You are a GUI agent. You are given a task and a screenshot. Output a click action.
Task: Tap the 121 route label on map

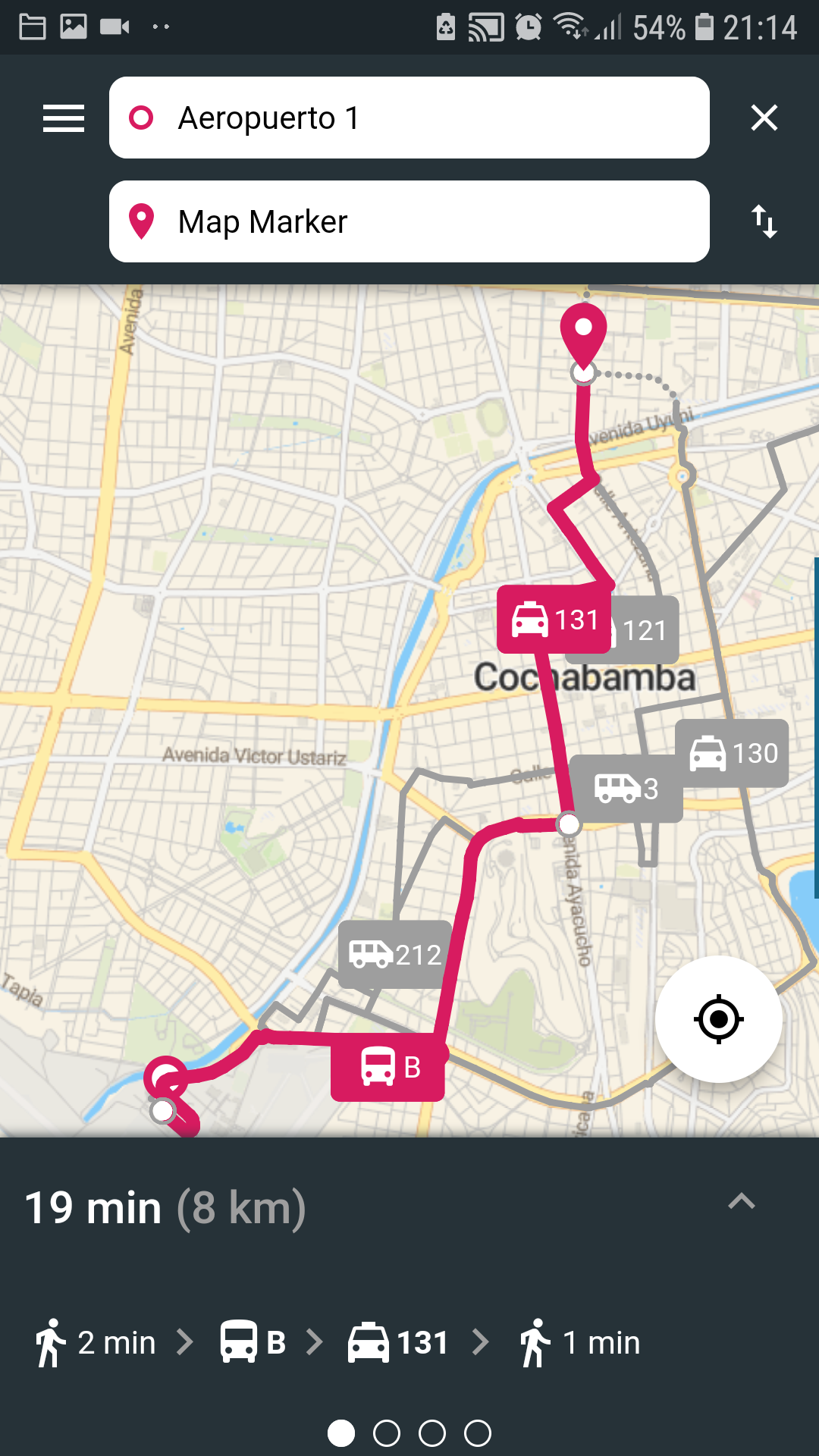tap(645, 630)
